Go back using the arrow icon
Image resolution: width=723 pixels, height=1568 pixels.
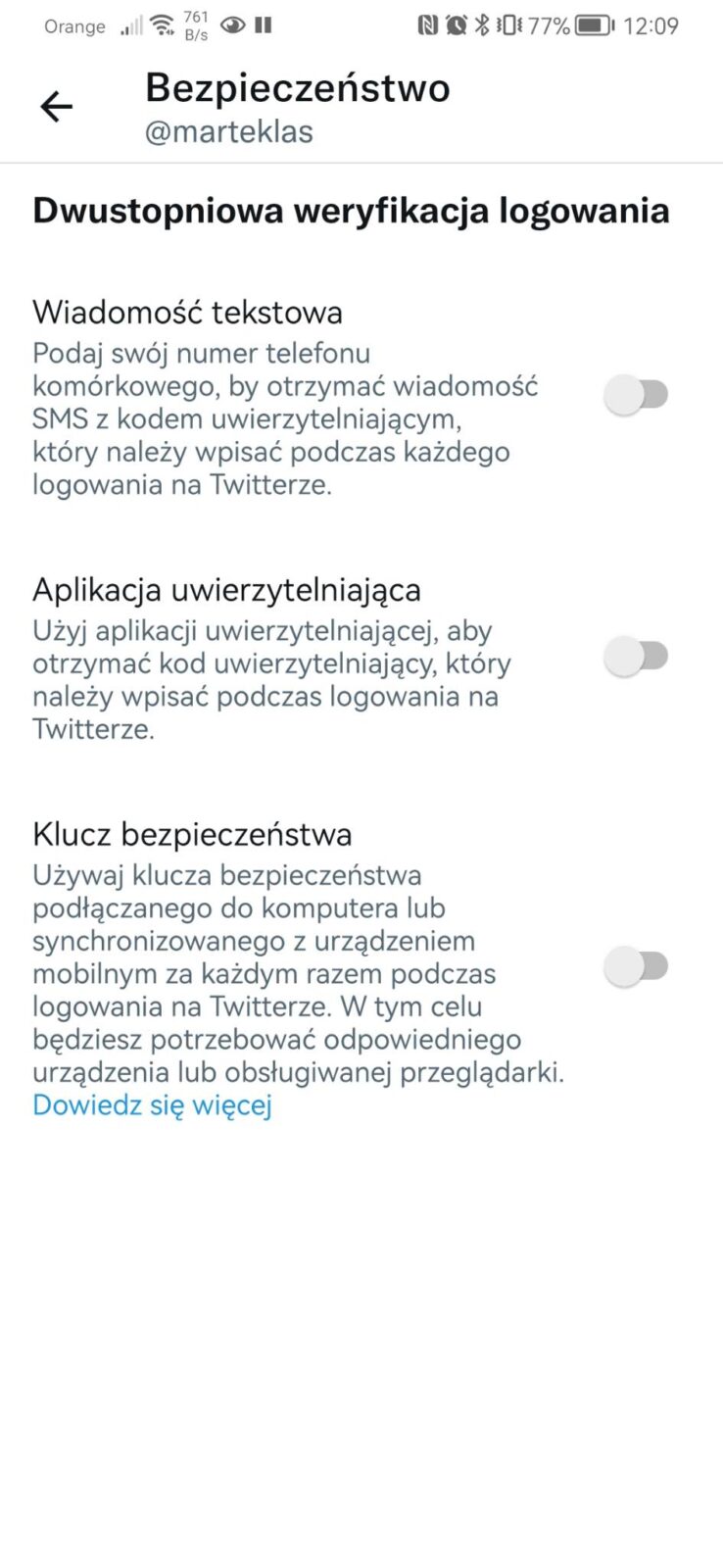coord(56,106)
